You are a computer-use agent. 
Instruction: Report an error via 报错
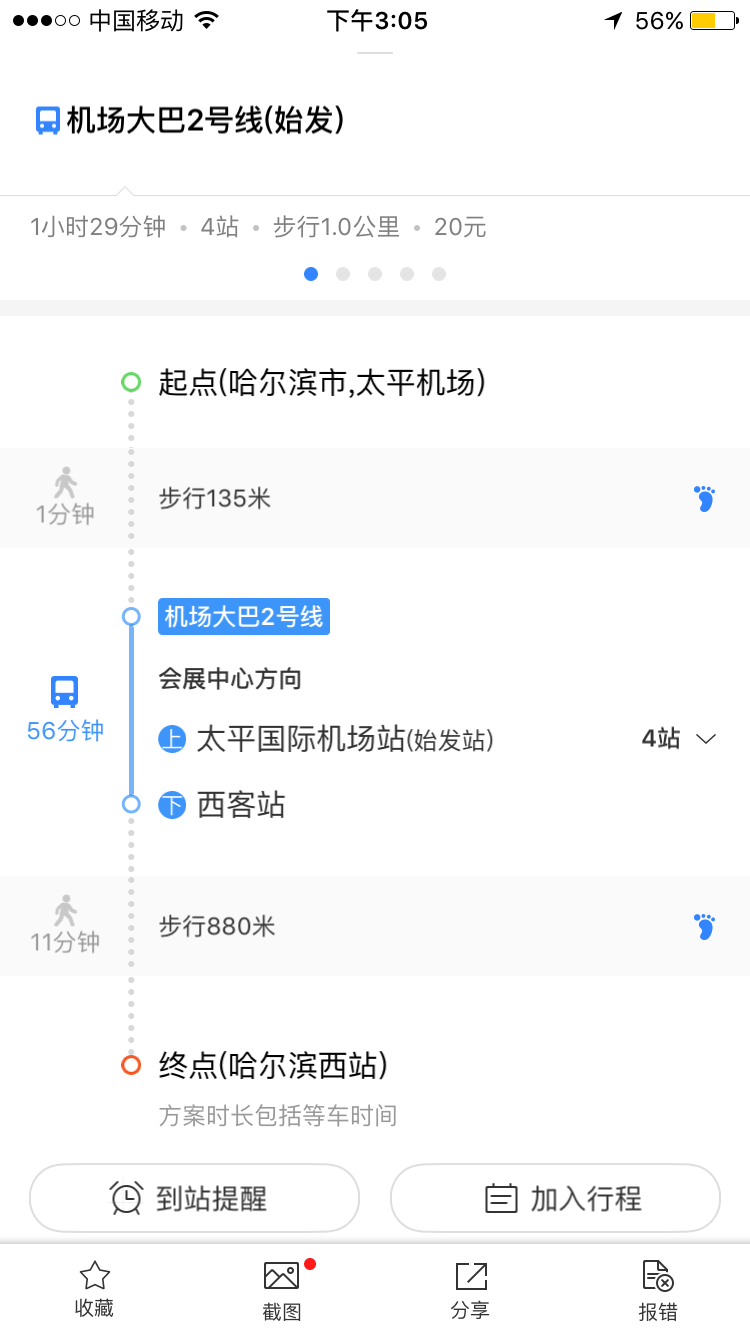pyautogui.click(x=657, y=1290)
